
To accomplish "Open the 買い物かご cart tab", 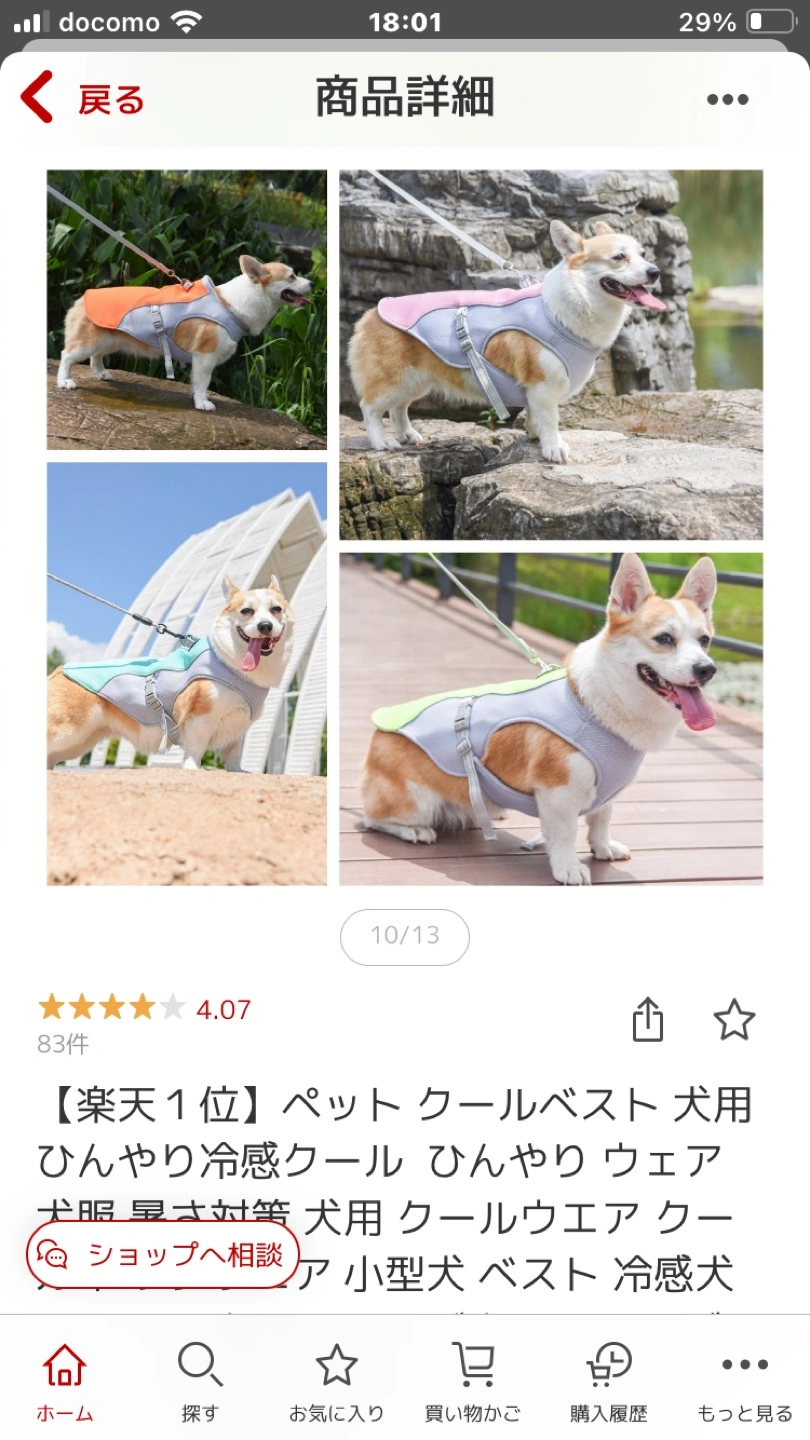I will pyautogui.click(x=473, y=1382).
